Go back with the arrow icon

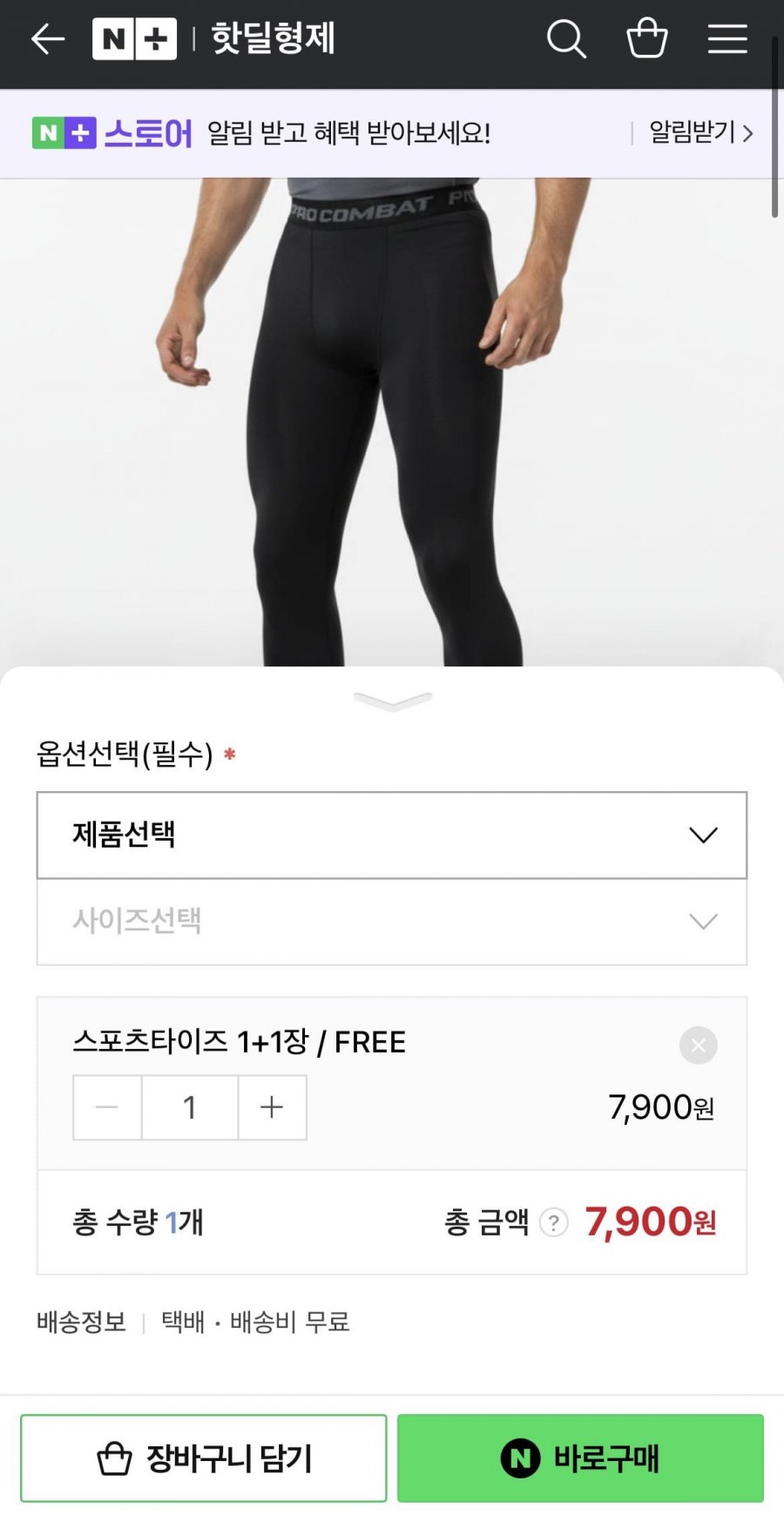coord(47,39)
